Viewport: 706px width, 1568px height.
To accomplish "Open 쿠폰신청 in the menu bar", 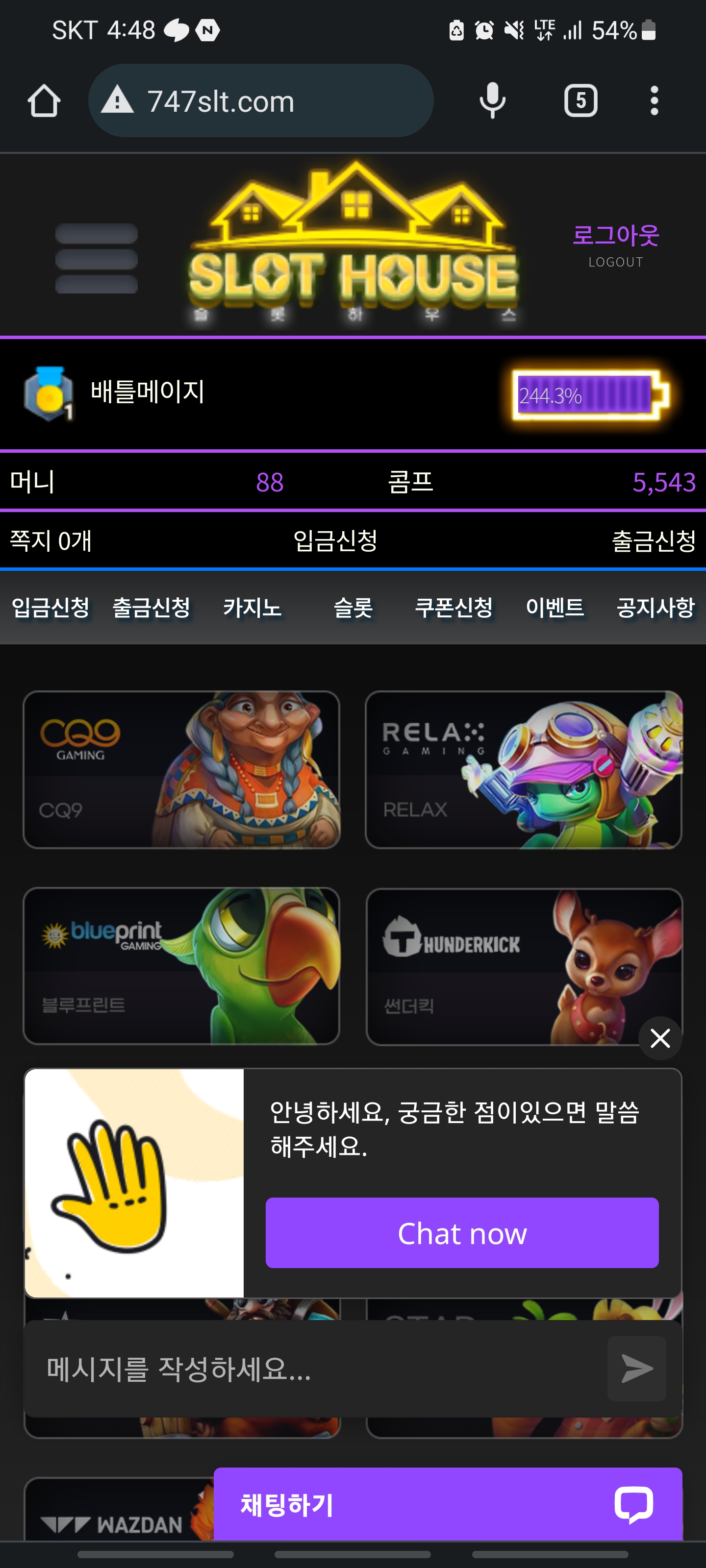I will 454,607.
